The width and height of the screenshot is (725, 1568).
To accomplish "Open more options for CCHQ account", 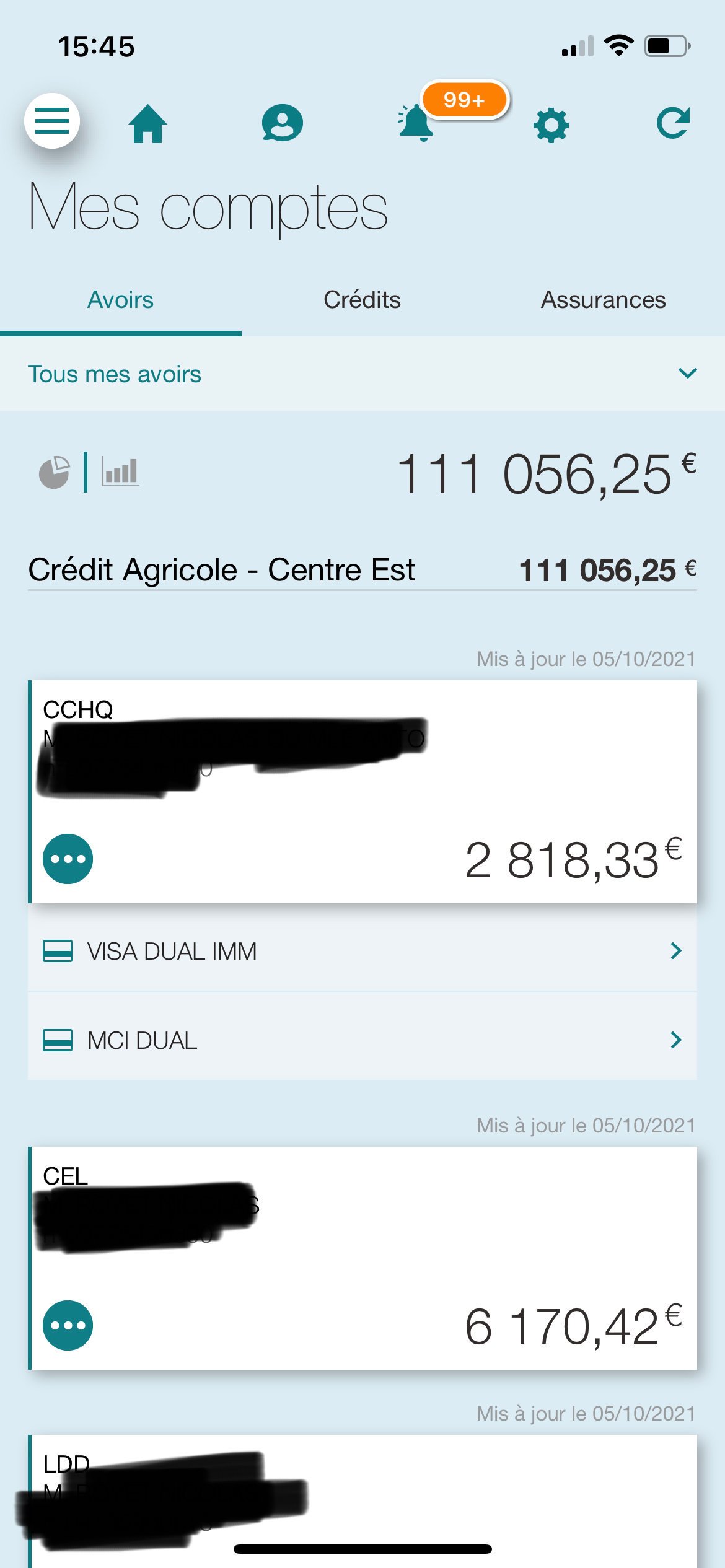I will 68,859.
